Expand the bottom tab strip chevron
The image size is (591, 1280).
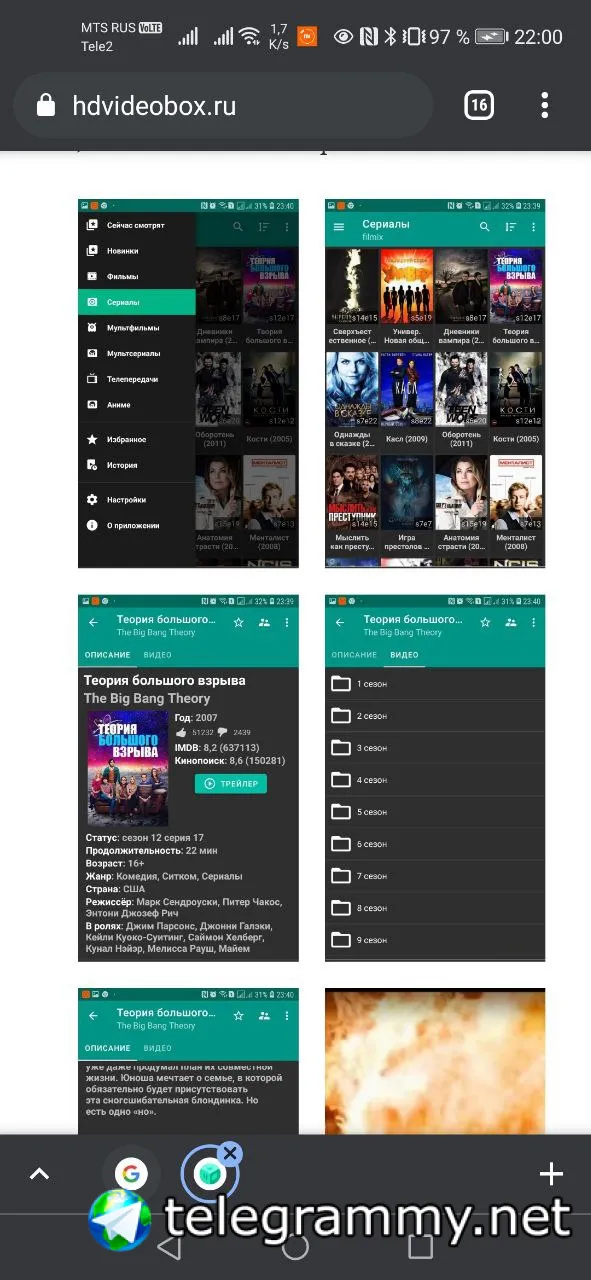click(39, 1174)
